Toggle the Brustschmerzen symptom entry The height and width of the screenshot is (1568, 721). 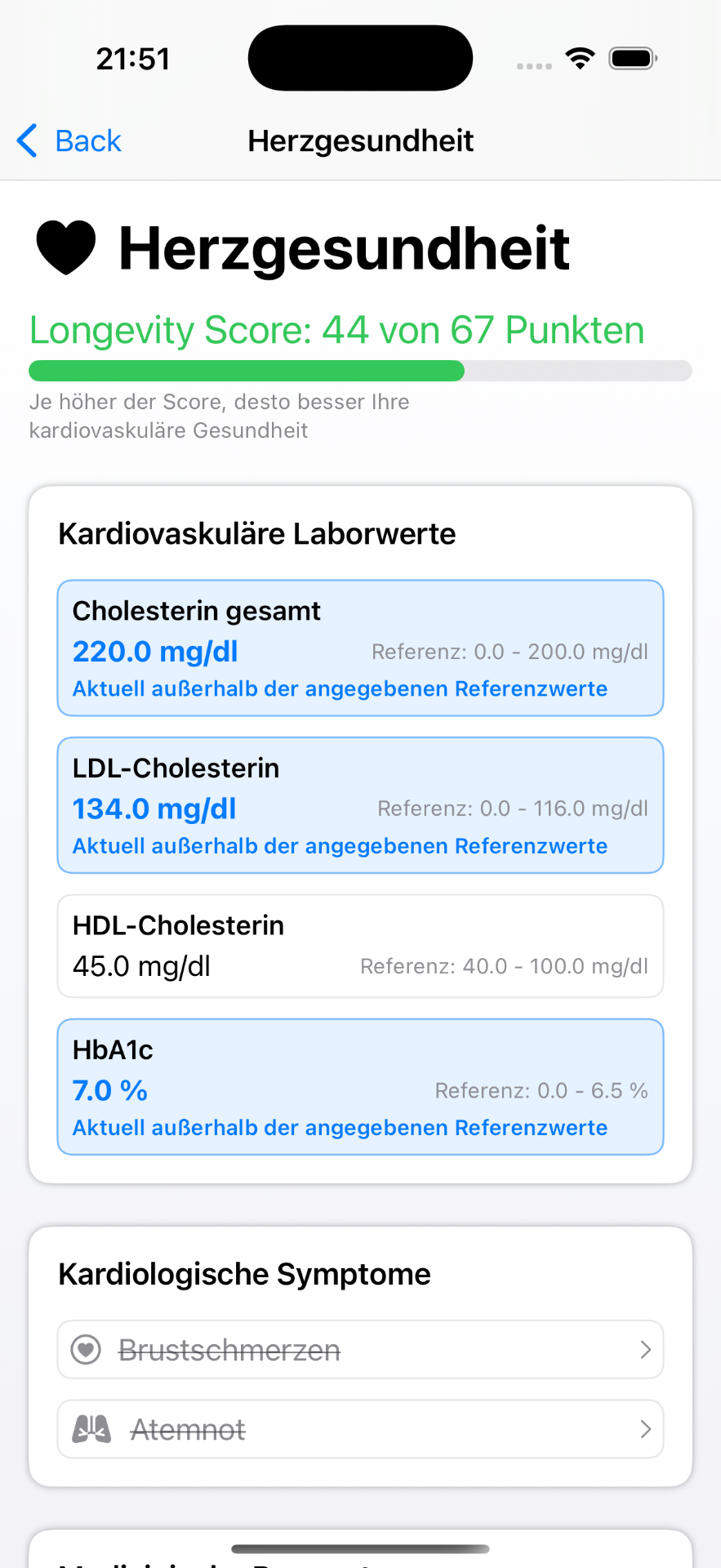360,1349
